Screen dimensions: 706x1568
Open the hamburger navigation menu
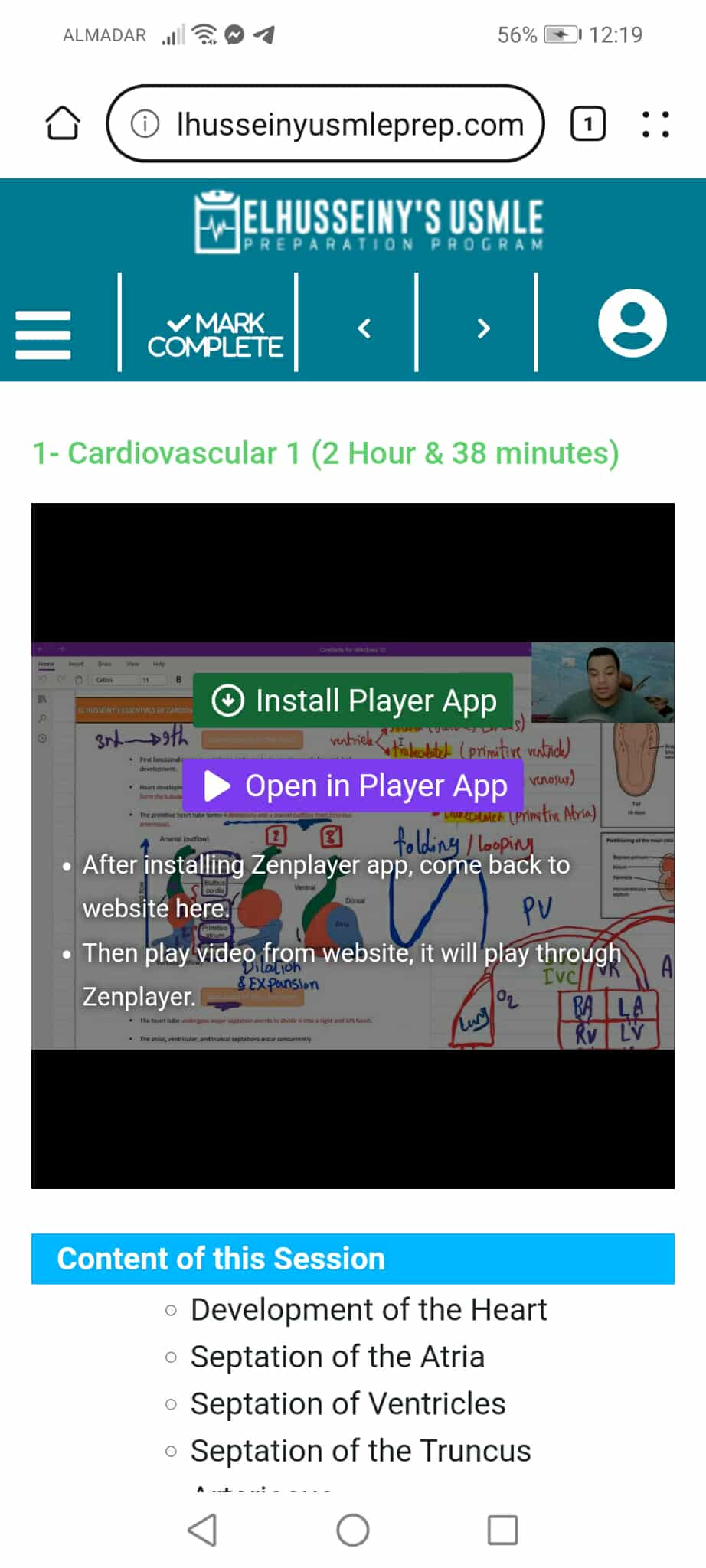[43, 334]
